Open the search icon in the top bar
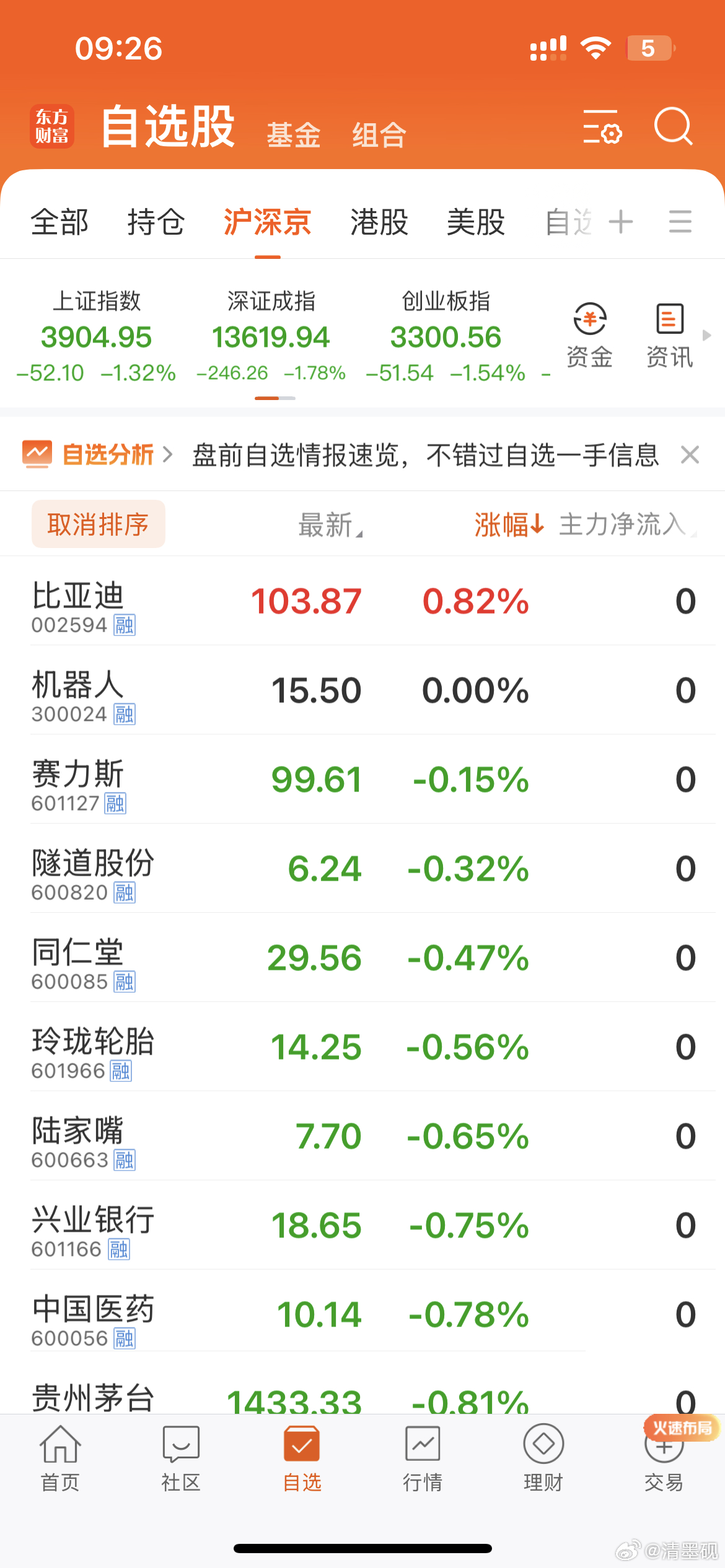The height and width of the screenshot is (1568, 725). tap(674, 128)
